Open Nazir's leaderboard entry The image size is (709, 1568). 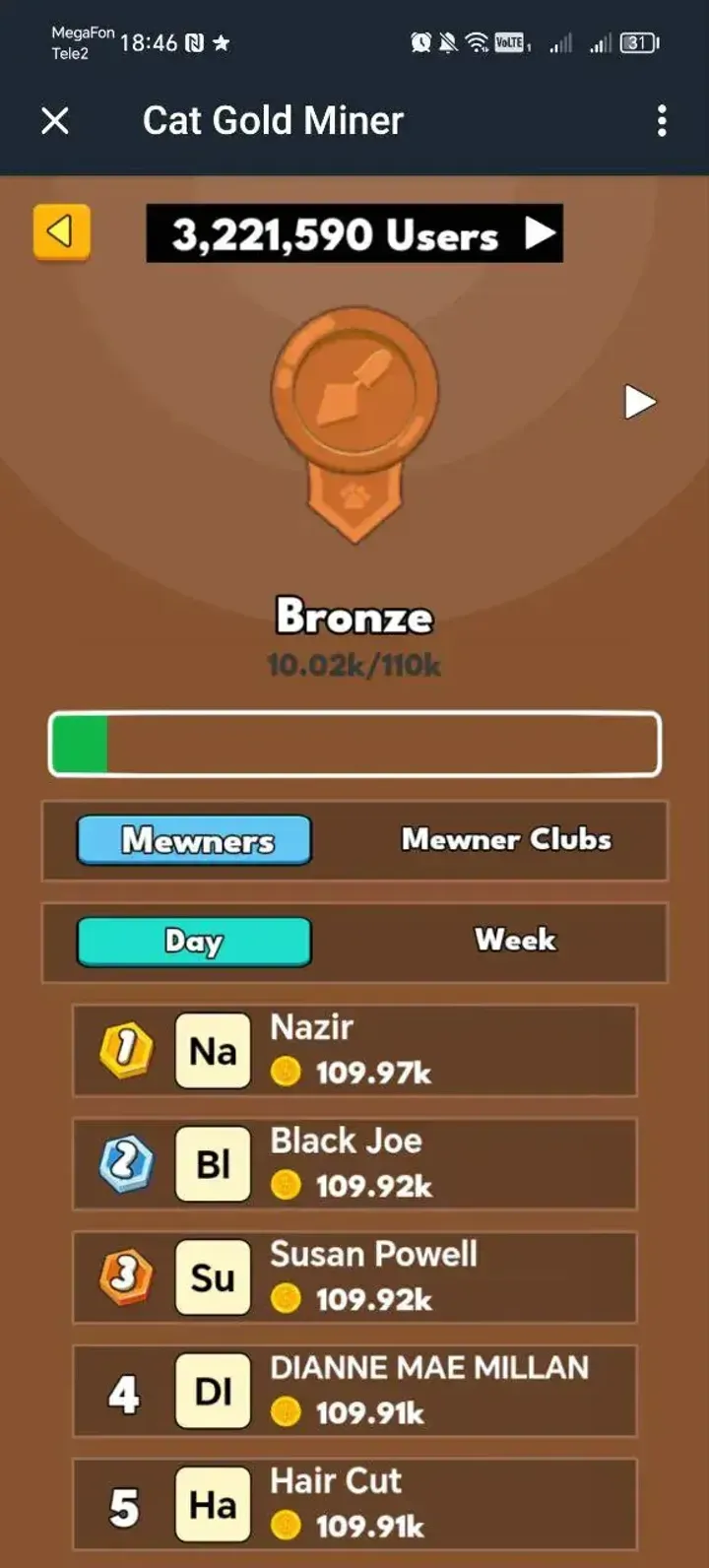pos(354,1051)
